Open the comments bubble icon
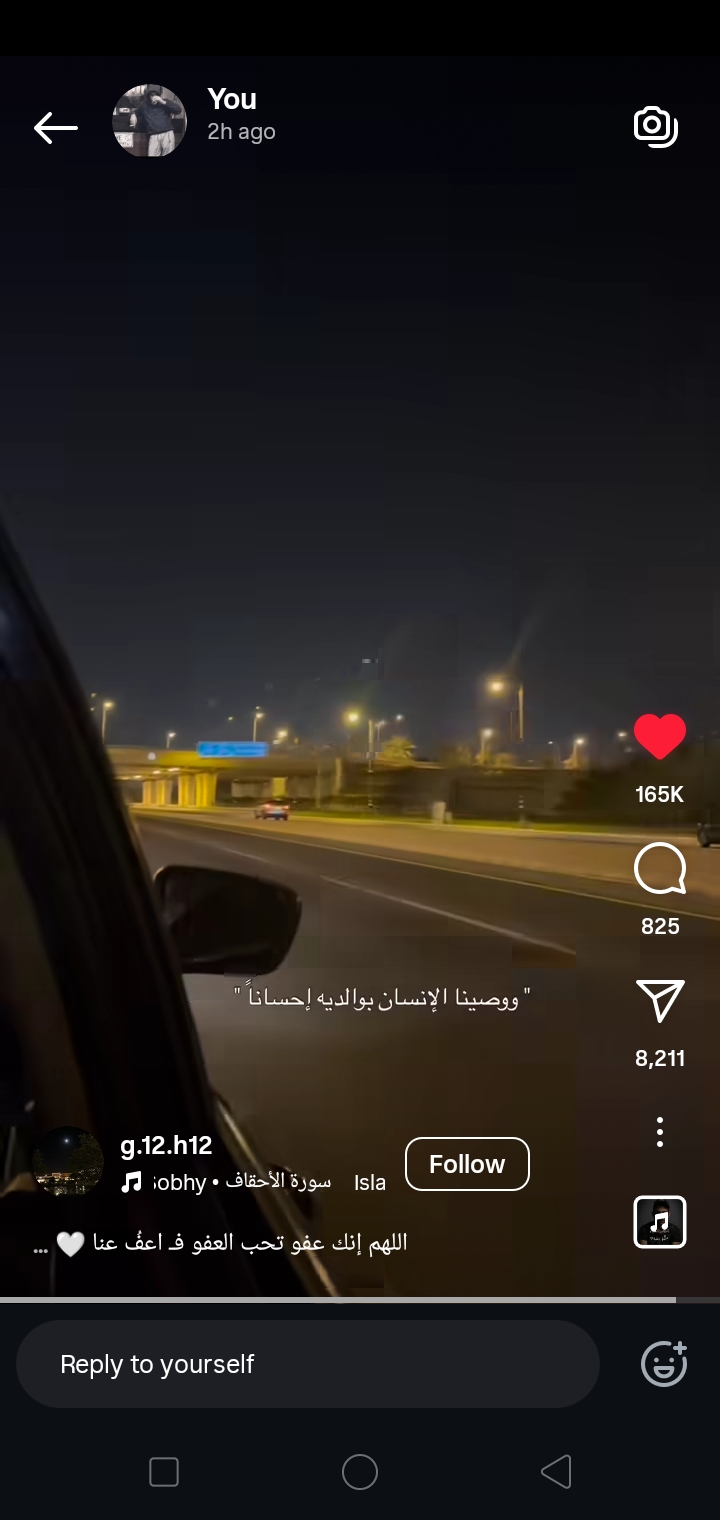The image size is (720, 1520). point(660,869)
